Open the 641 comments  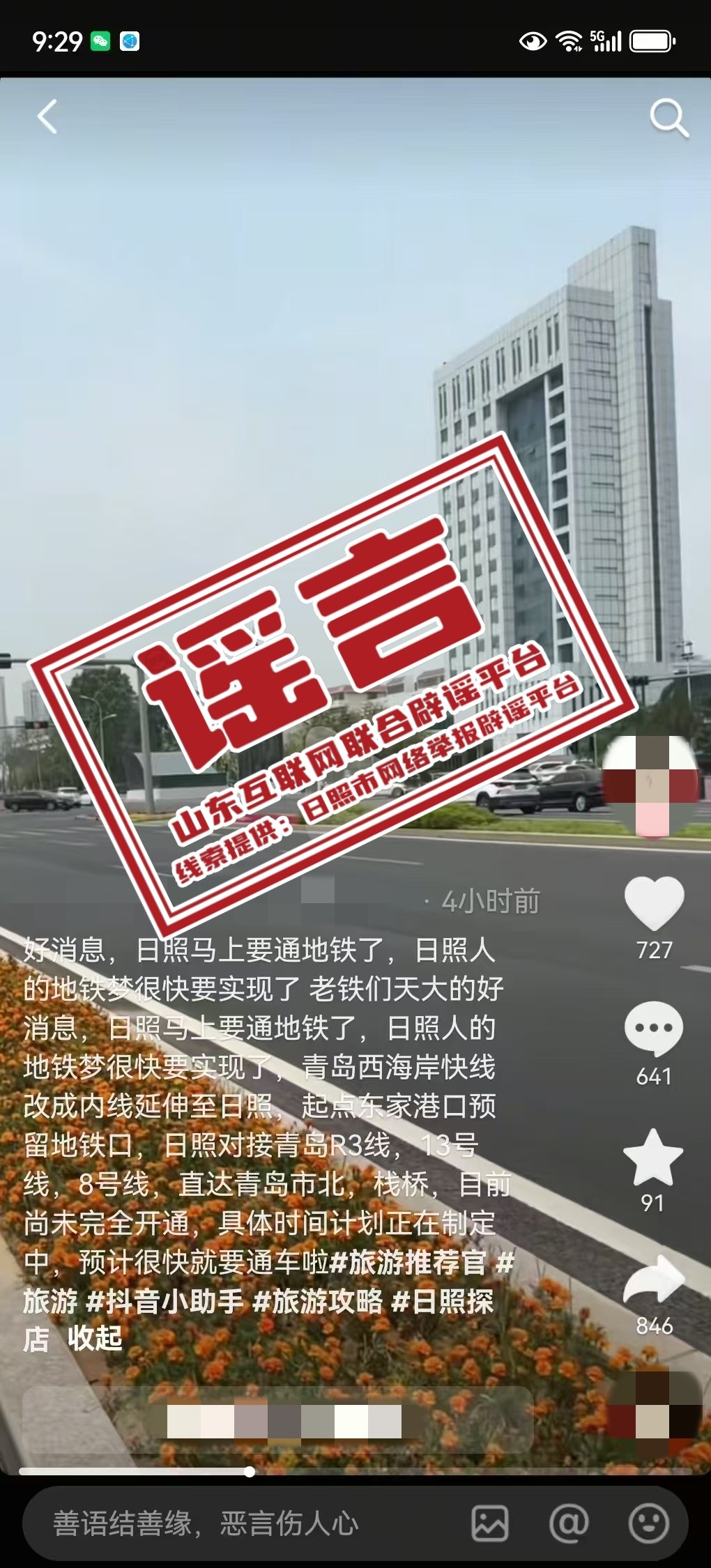click(x=653, y=1029)
